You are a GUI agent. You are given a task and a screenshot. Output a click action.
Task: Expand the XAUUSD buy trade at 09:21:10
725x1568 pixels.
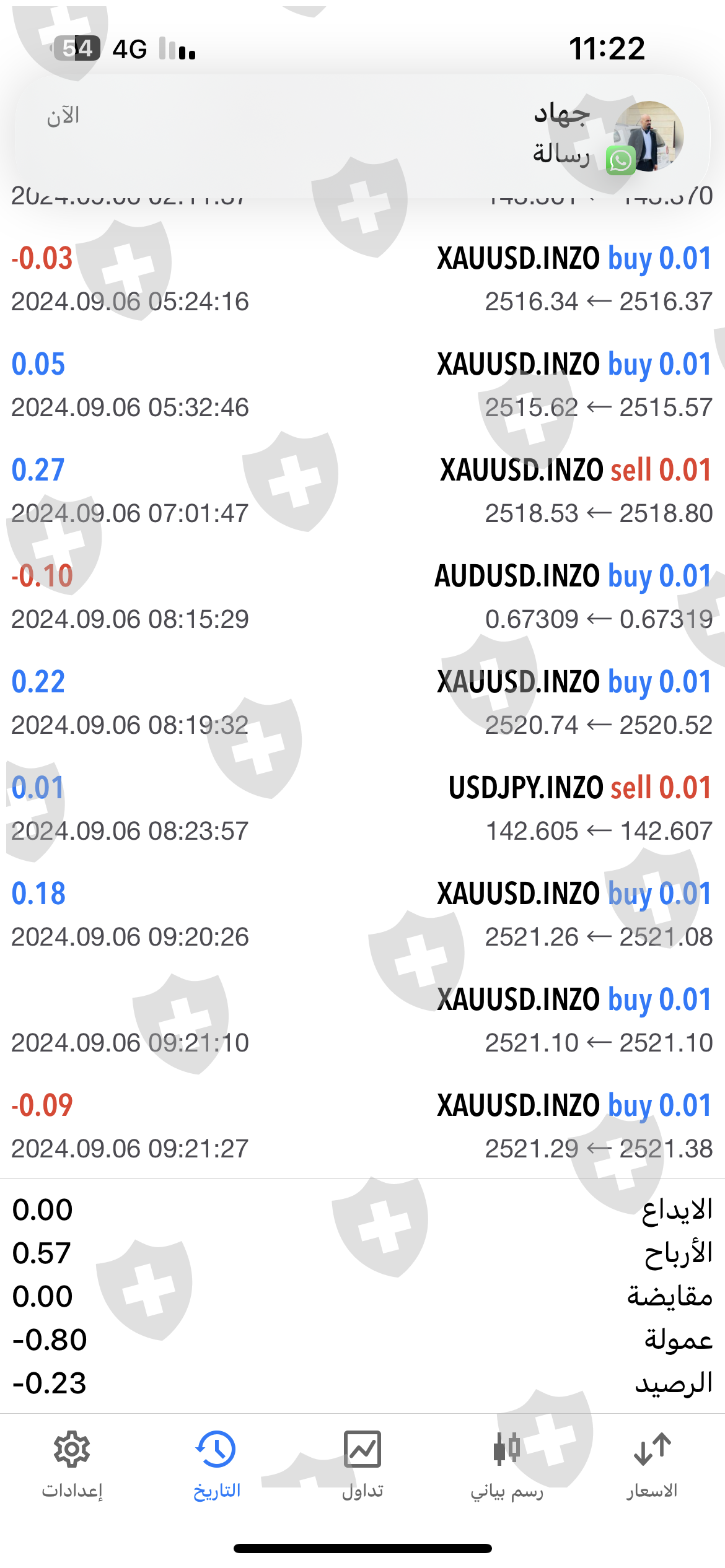[x=362, y=1021]
